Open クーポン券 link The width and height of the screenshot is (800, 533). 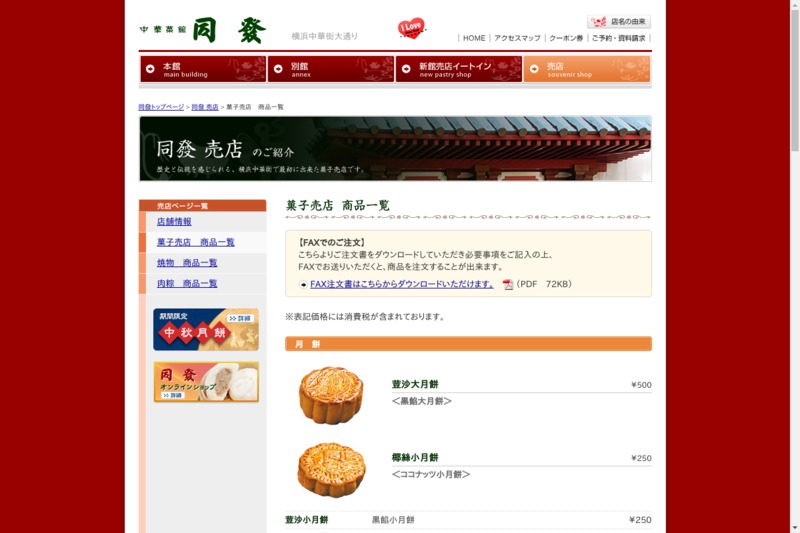coord(566,38)
